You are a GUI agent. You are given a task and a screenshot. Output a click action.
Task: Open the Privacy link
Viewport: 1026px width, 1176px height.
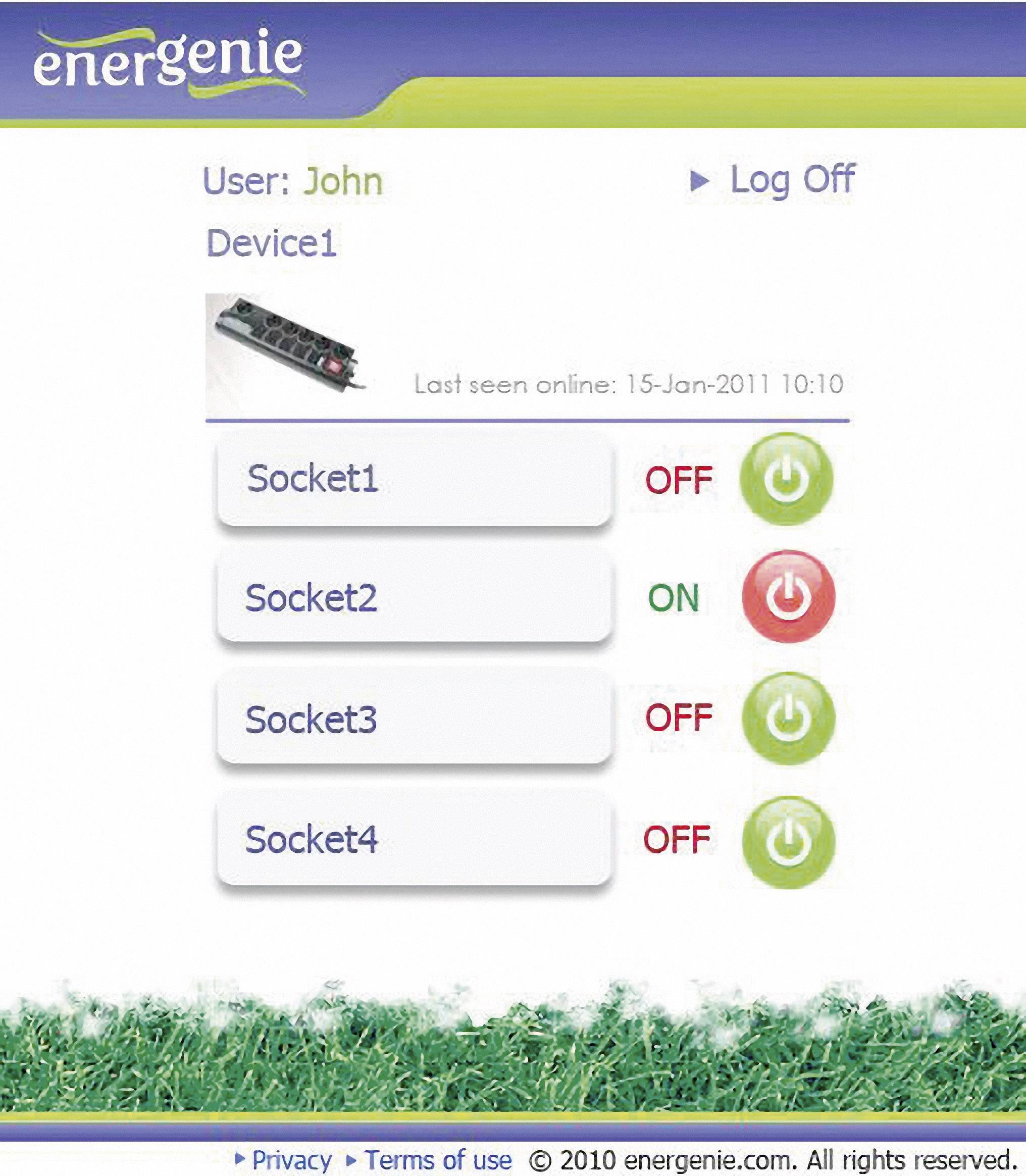[291, 1160]
